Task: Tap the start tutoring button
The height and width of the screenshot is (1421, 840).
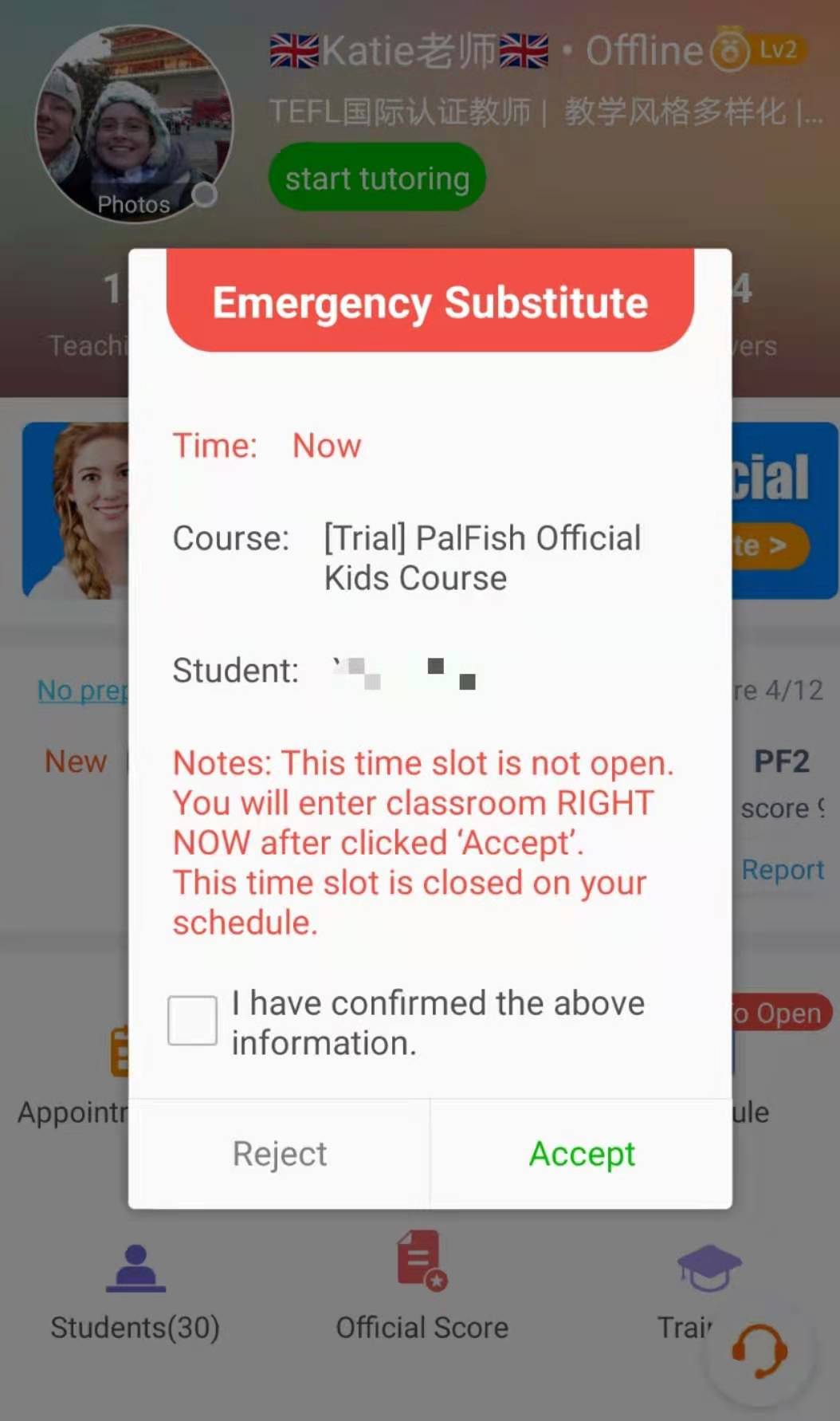Action: pyautogui.click(x=377, y=178)
